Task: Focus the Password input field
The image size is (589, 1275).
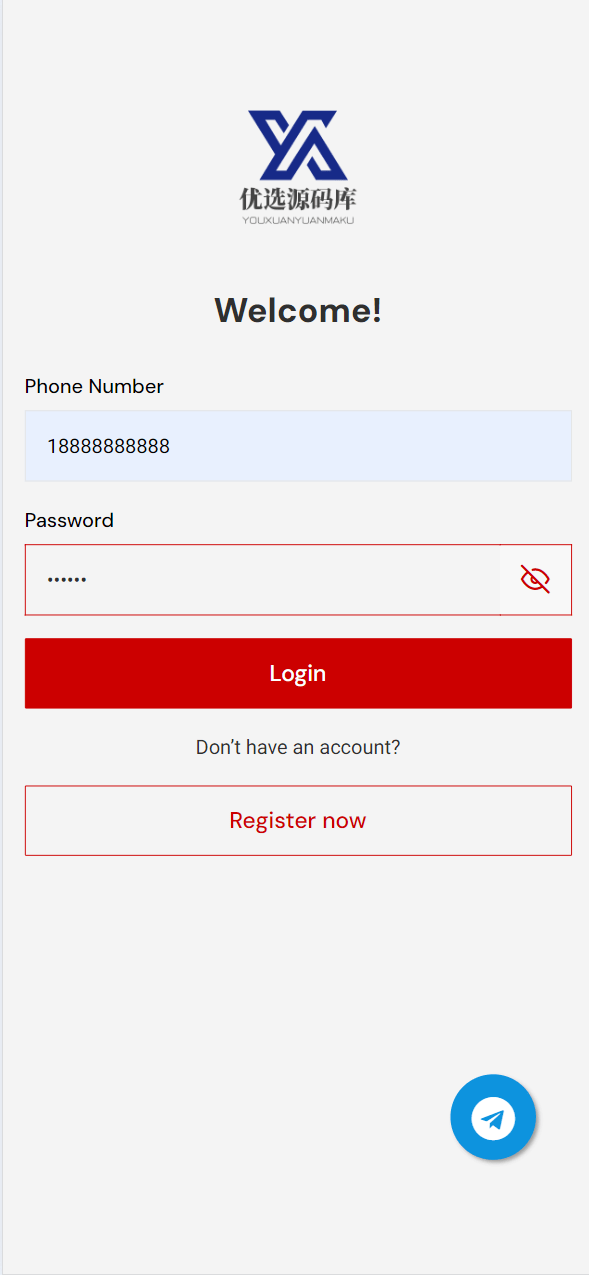Action: point(262,580)
